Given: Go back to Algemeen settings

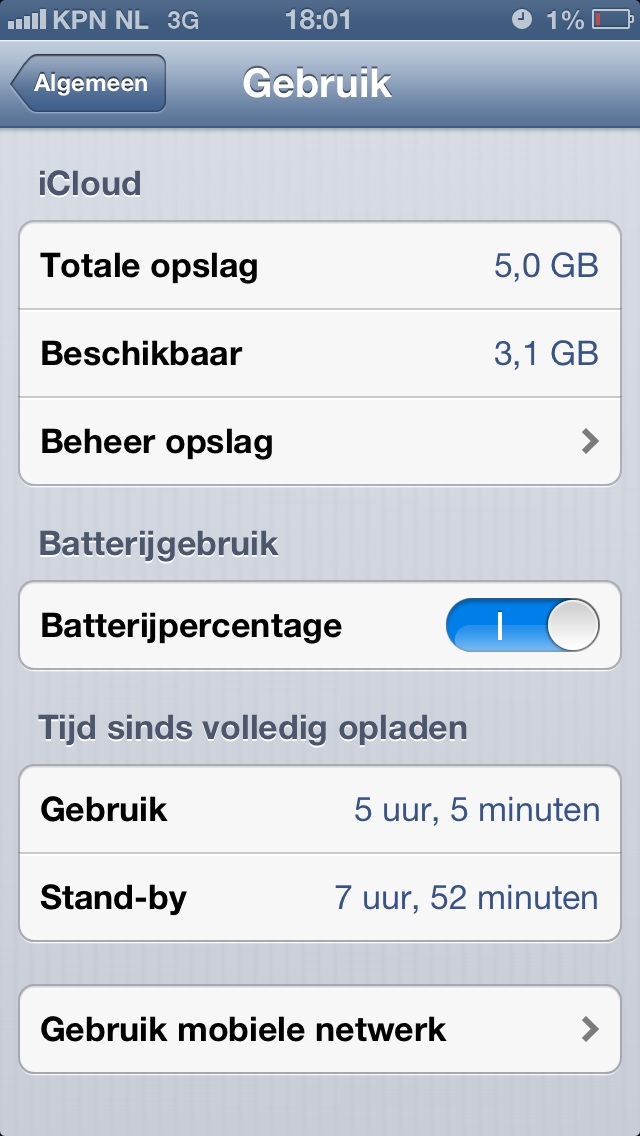Looking at the screenshot, I should coord(88,84).
